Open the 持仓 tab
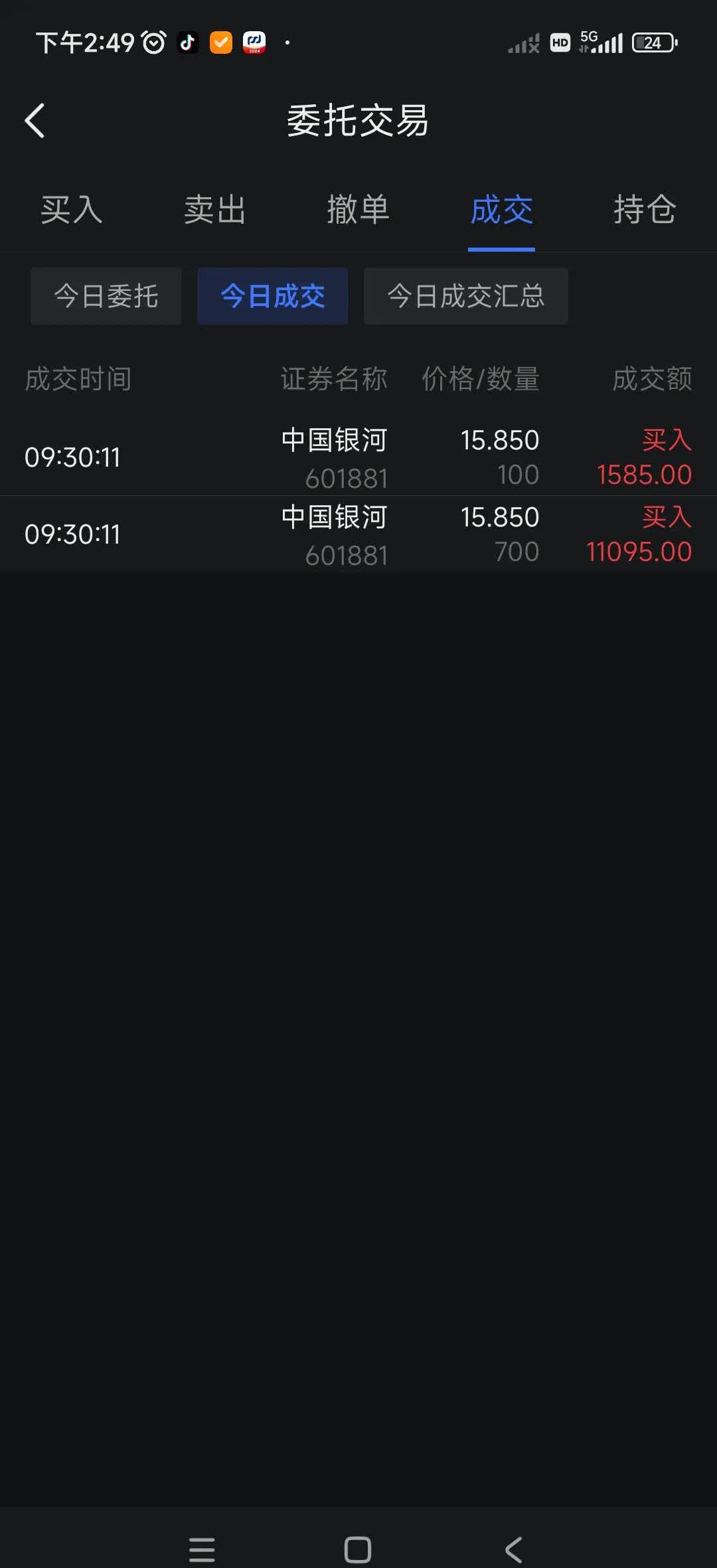Image resolution: width=717 pixels, height=1568 pixels. click(x=645, y=210)
